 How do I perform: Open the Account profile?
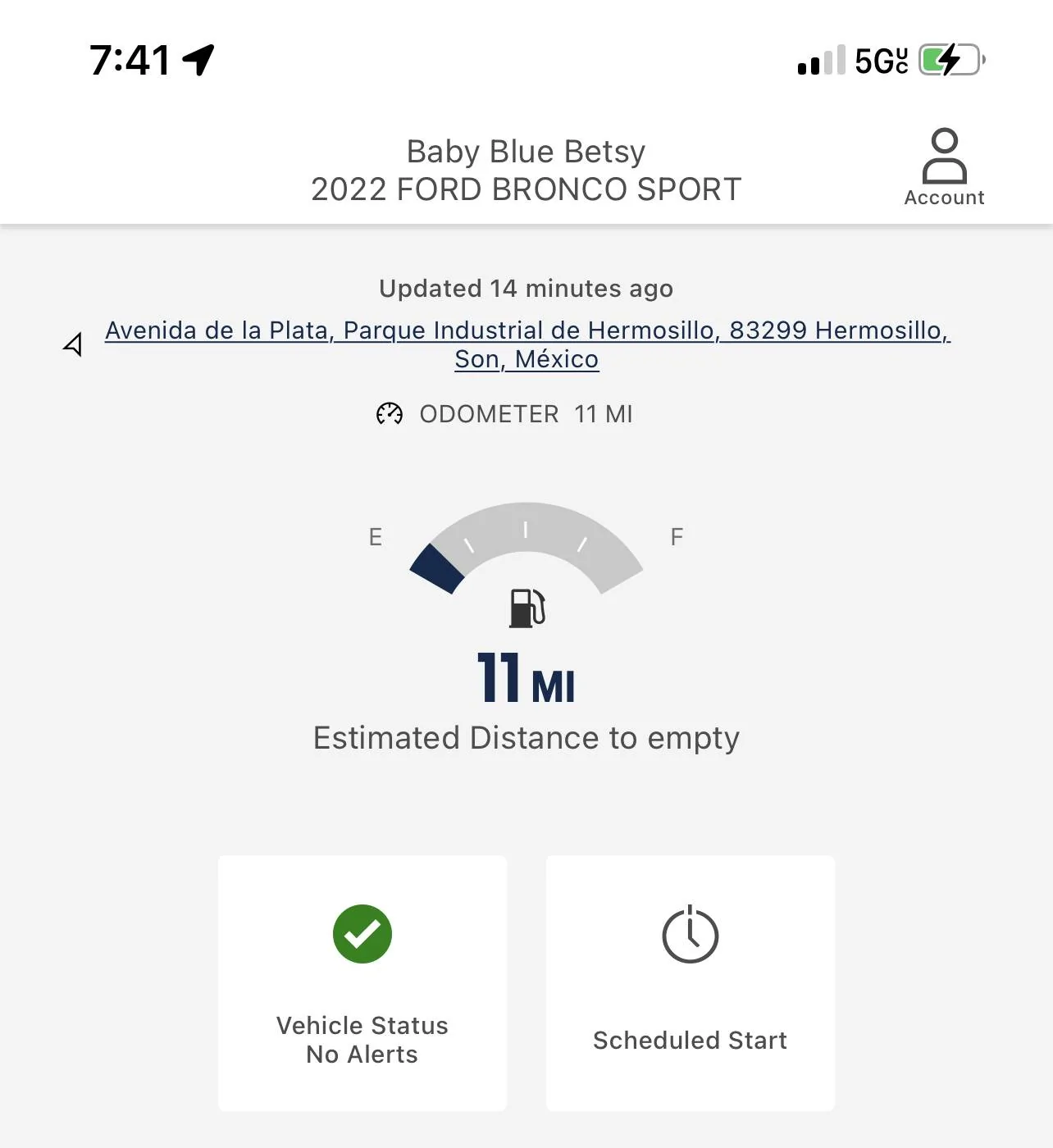pyautogui.click(x=944, y=166)
